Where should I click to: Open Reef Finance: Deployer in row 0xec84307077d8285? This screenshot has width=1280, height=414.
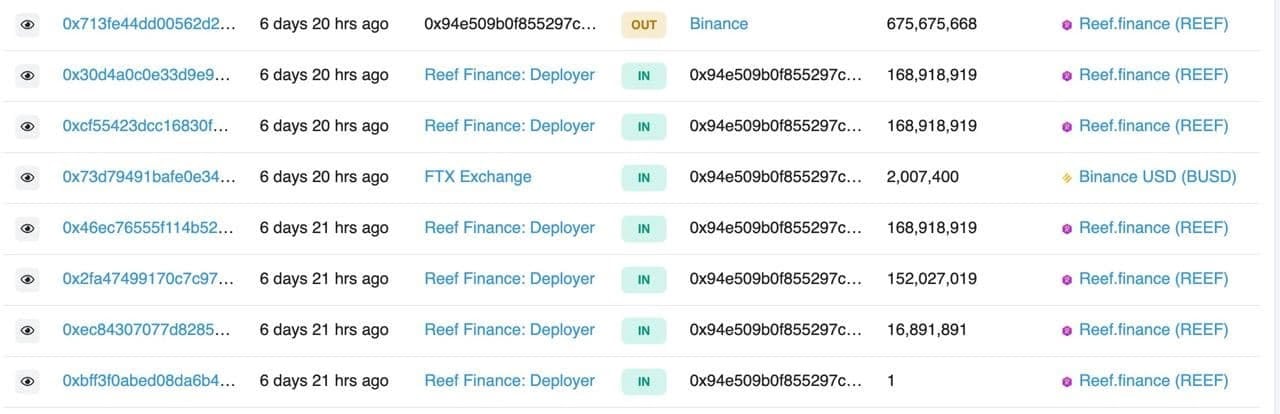509,330
